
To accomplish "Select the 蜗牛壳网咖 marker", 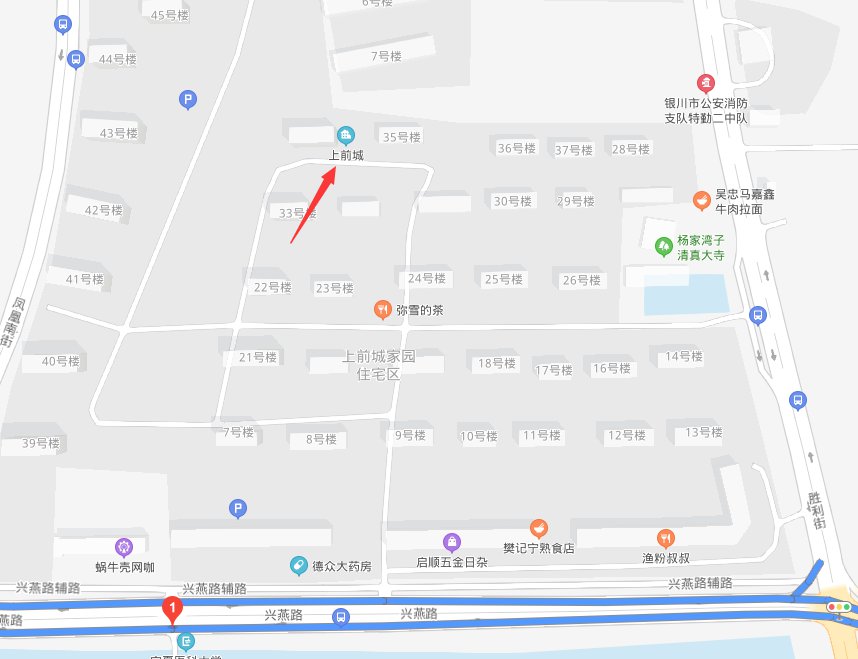I will 124,546.
